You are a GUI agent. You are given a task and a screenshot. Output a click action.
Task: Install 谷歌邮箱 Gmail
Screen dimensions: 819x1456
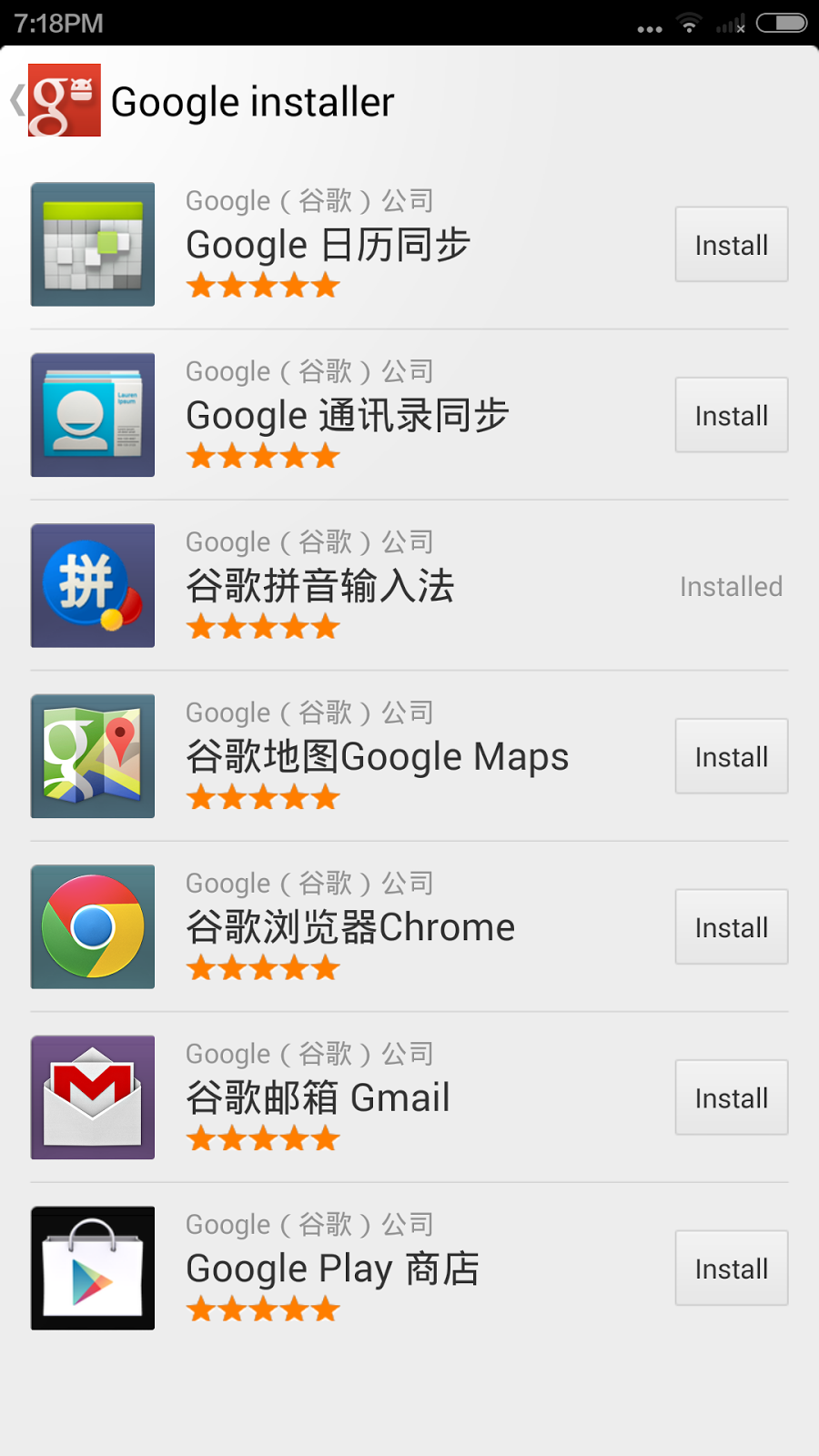(x=731, y=1097)
